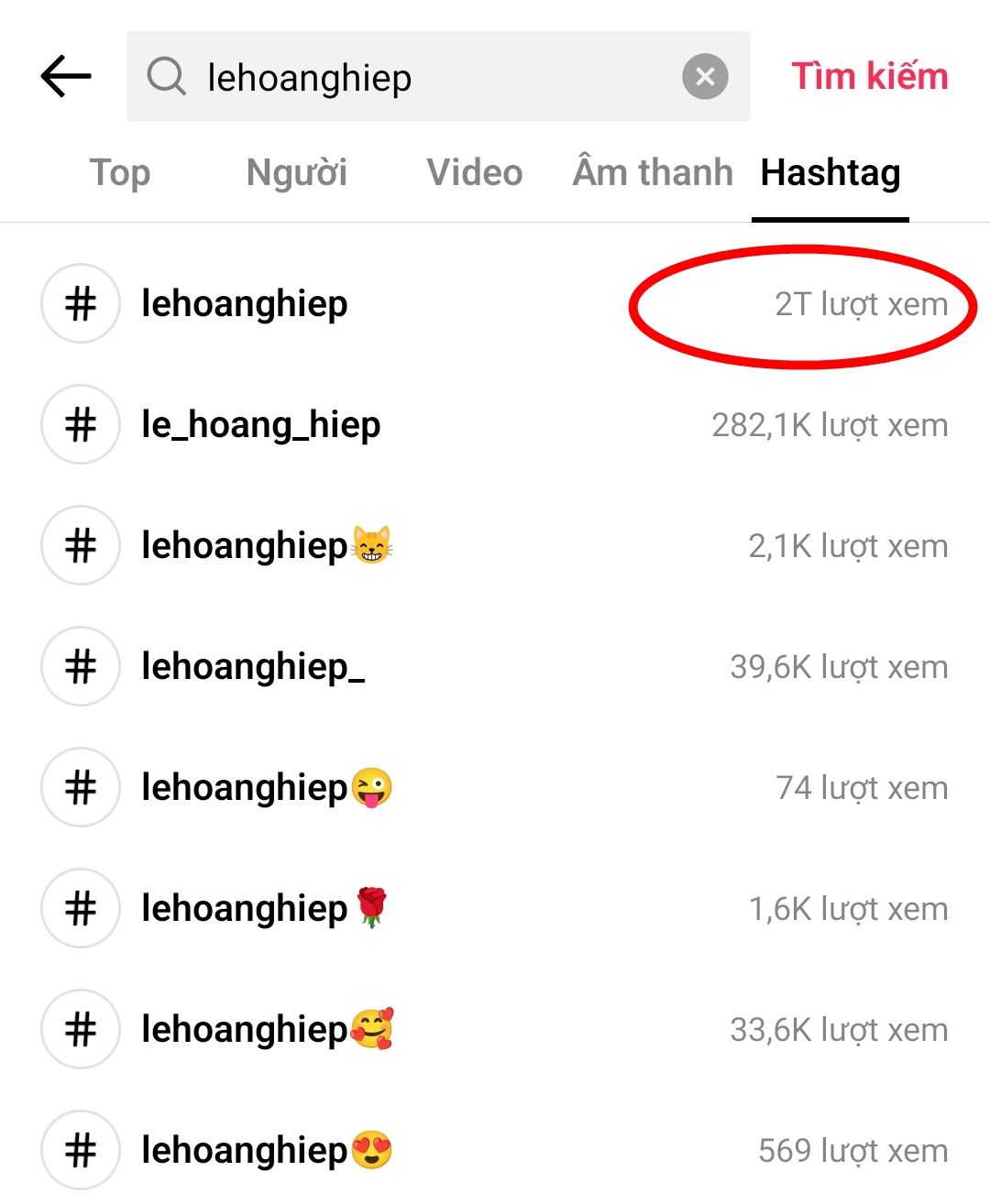990x1204 pixels.
Task: Tap the lehoanghiep search field
Action: coord(412,77)
